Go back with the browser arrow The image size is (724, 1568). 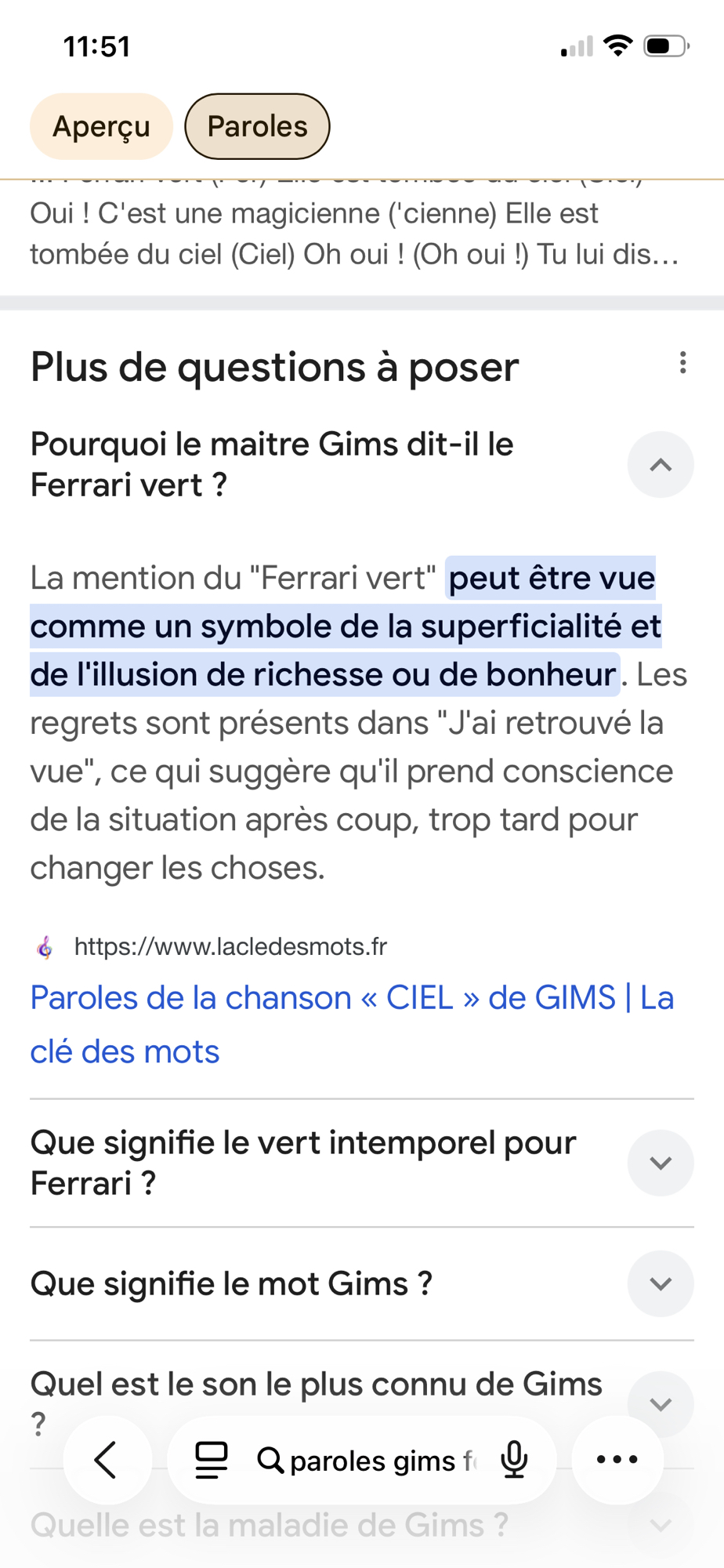pos(107,1460)
